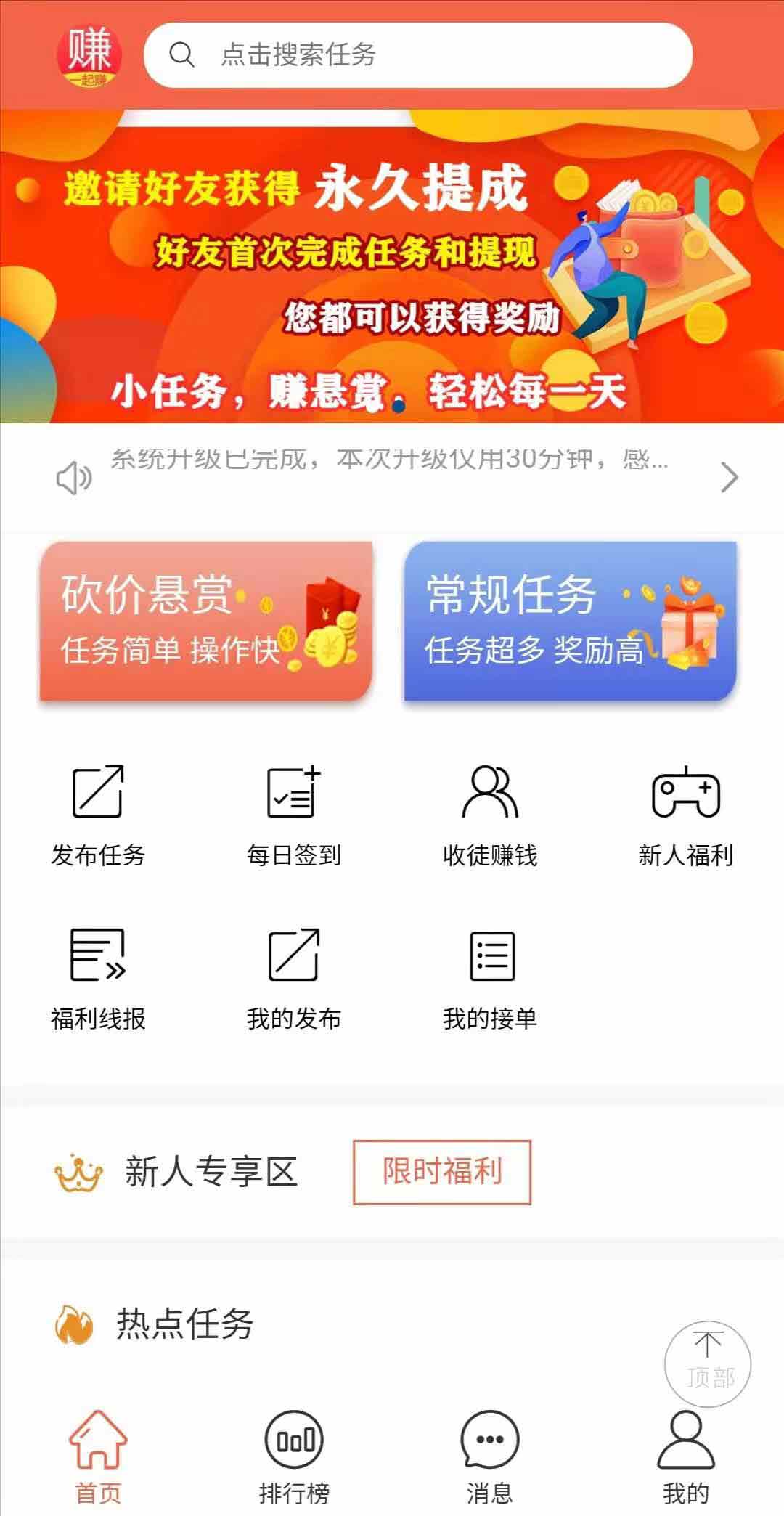Open the 常规任务 card

[x=571, y=622]
